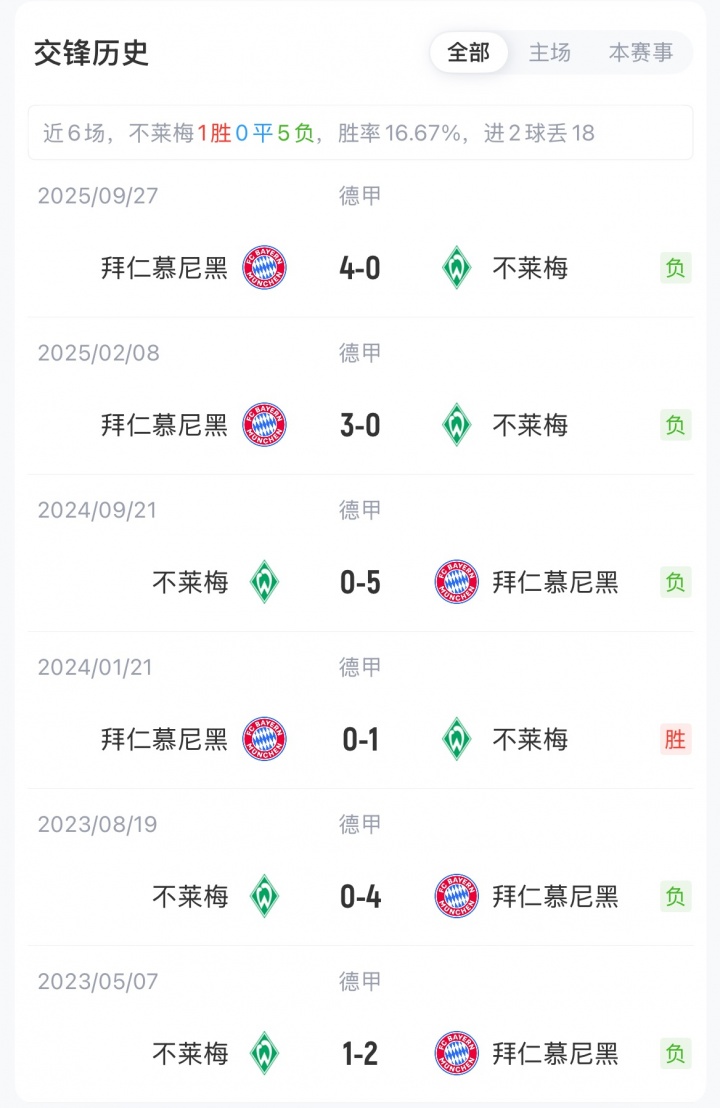Viewport: 720px width, 1108px height.
Task: Switch to the 本赛事 tab
Action: [x=641, y=52]
